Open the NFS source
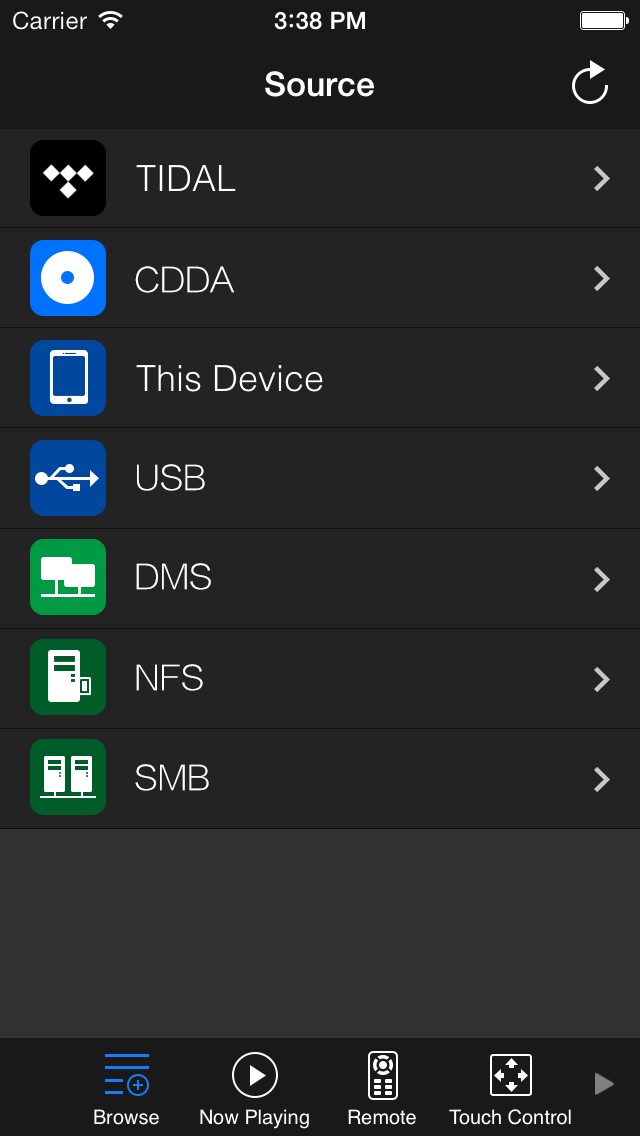Screen dimensions: 640x1136 pos(320,678)
